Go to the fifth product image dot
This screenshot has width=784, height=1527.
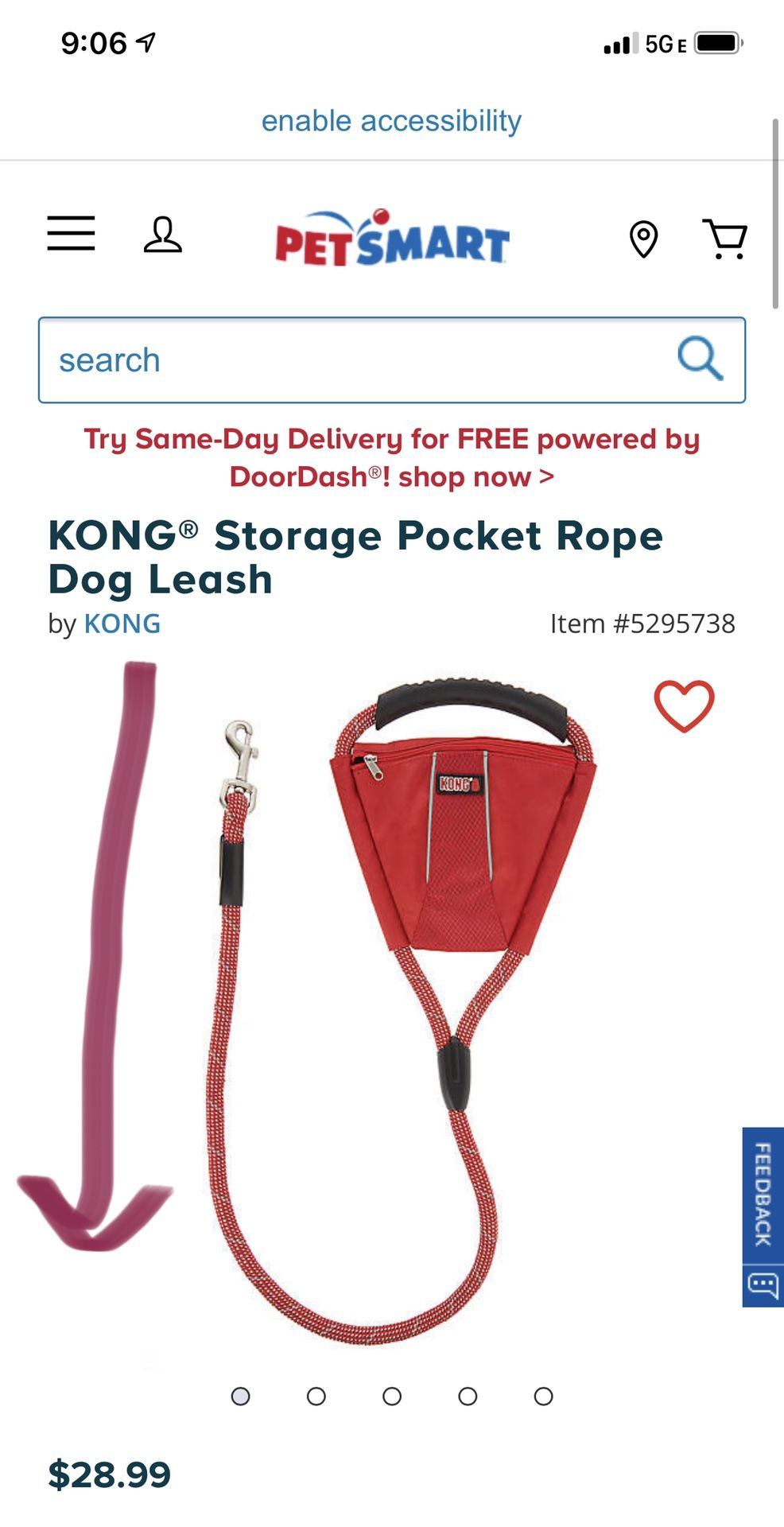(544, 1396)
